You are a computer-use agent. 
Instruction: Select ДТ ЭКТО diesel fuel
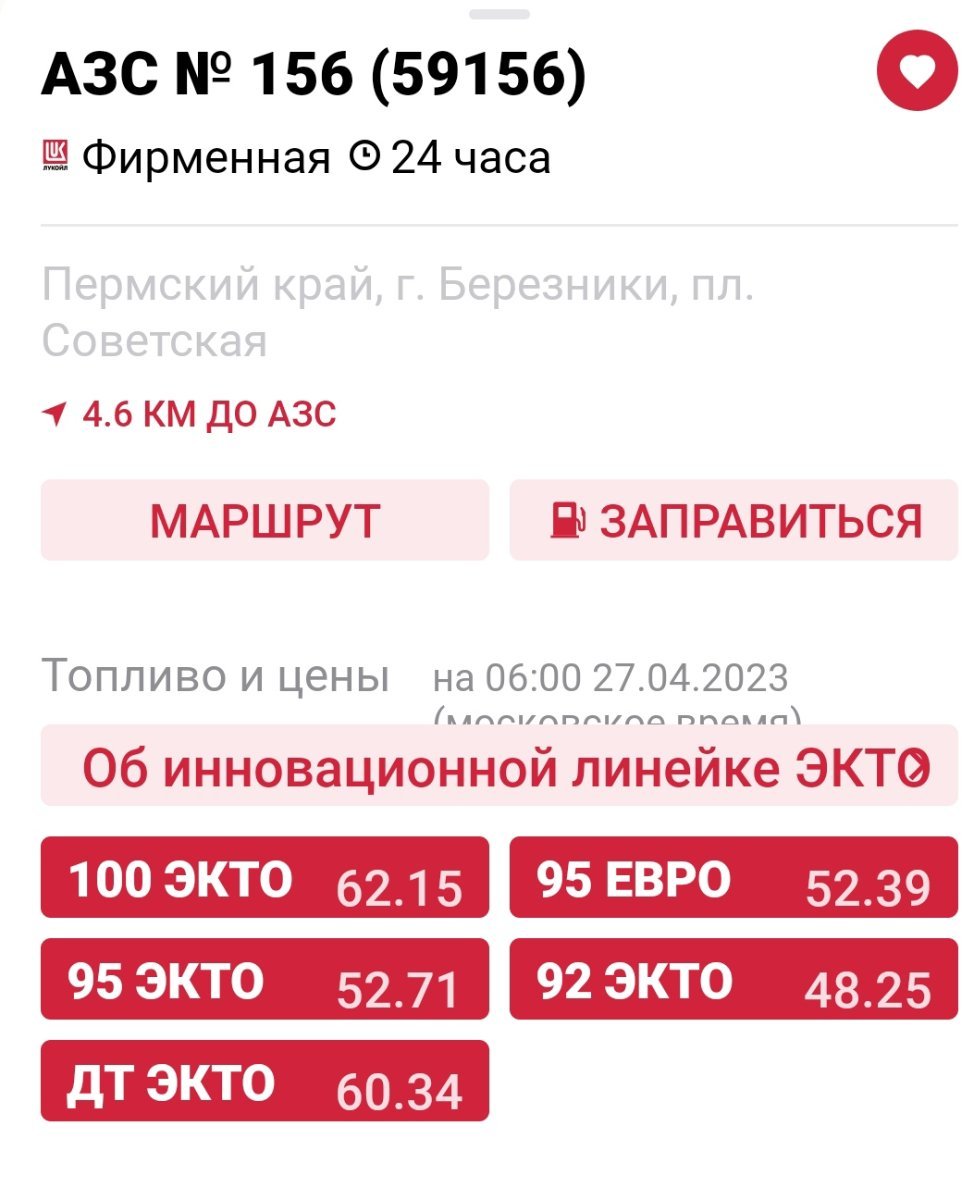265,1082
